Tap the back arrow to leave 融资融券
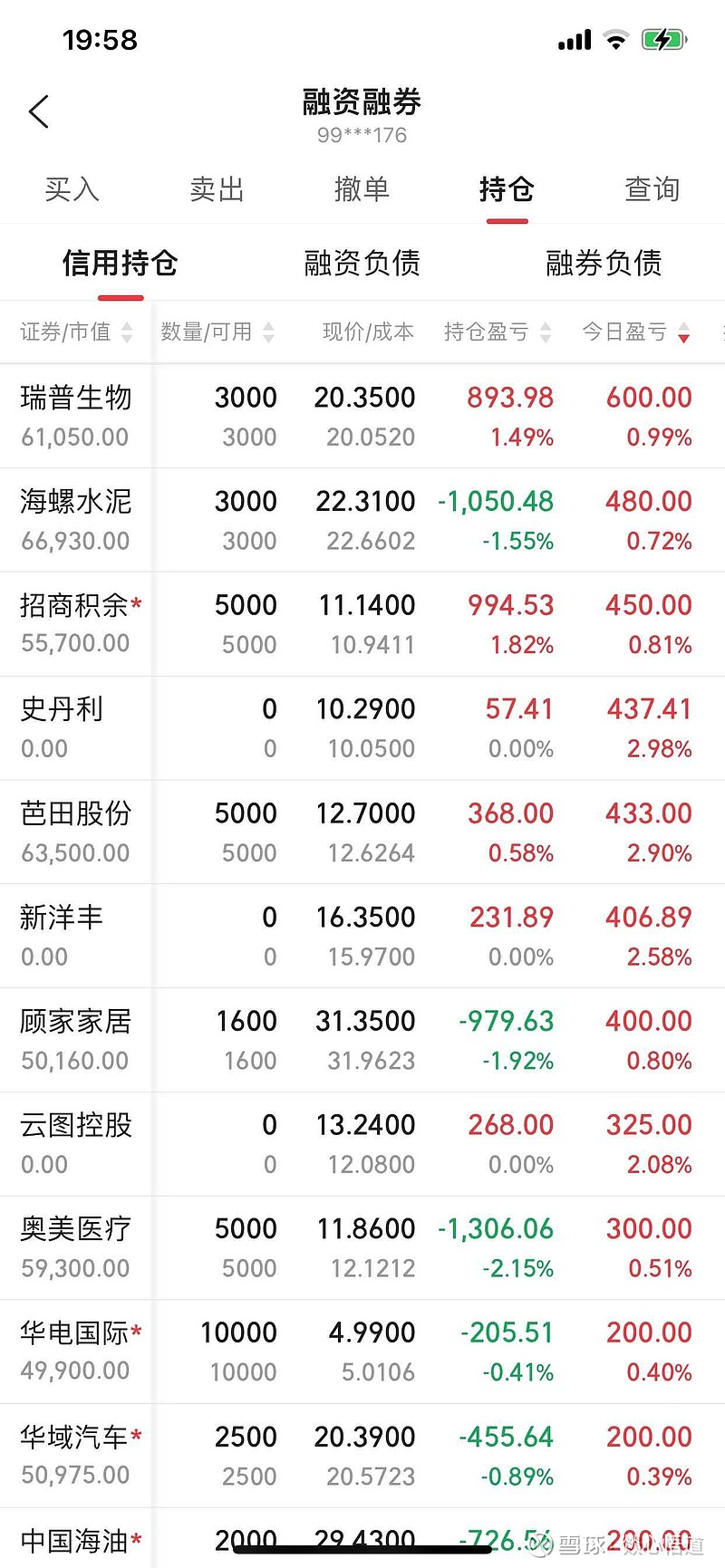Screen dimensions: 725x1568 click(38, 111)
